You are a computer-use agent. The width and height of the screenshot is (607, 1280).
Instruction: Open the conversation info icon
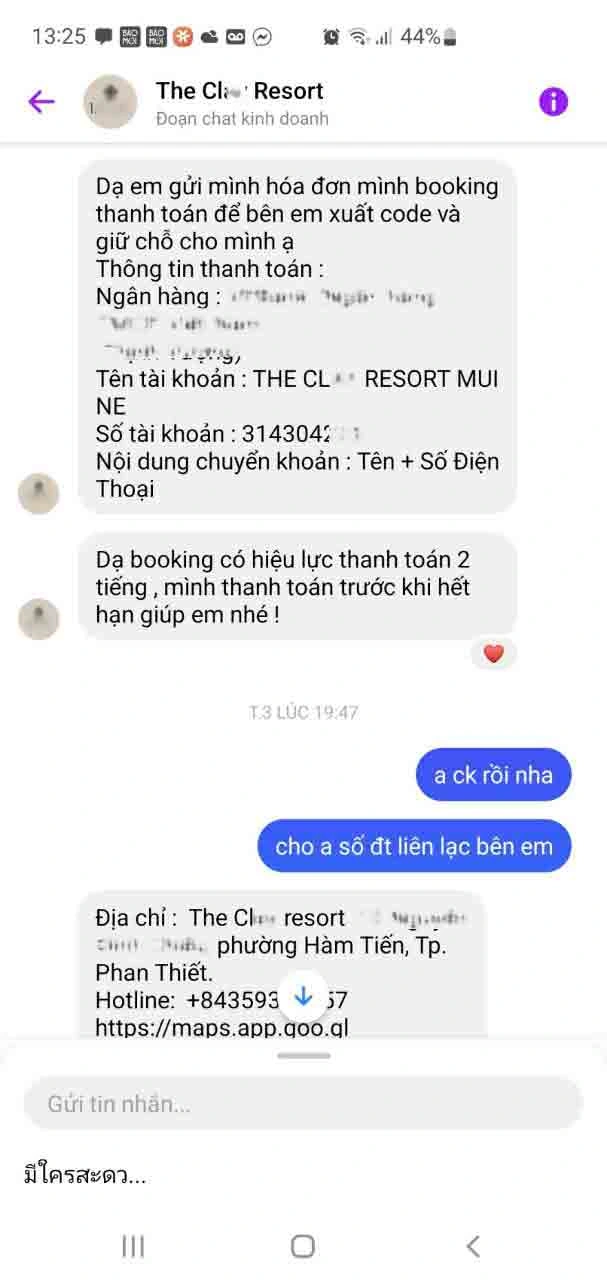[x=553, y=101]
